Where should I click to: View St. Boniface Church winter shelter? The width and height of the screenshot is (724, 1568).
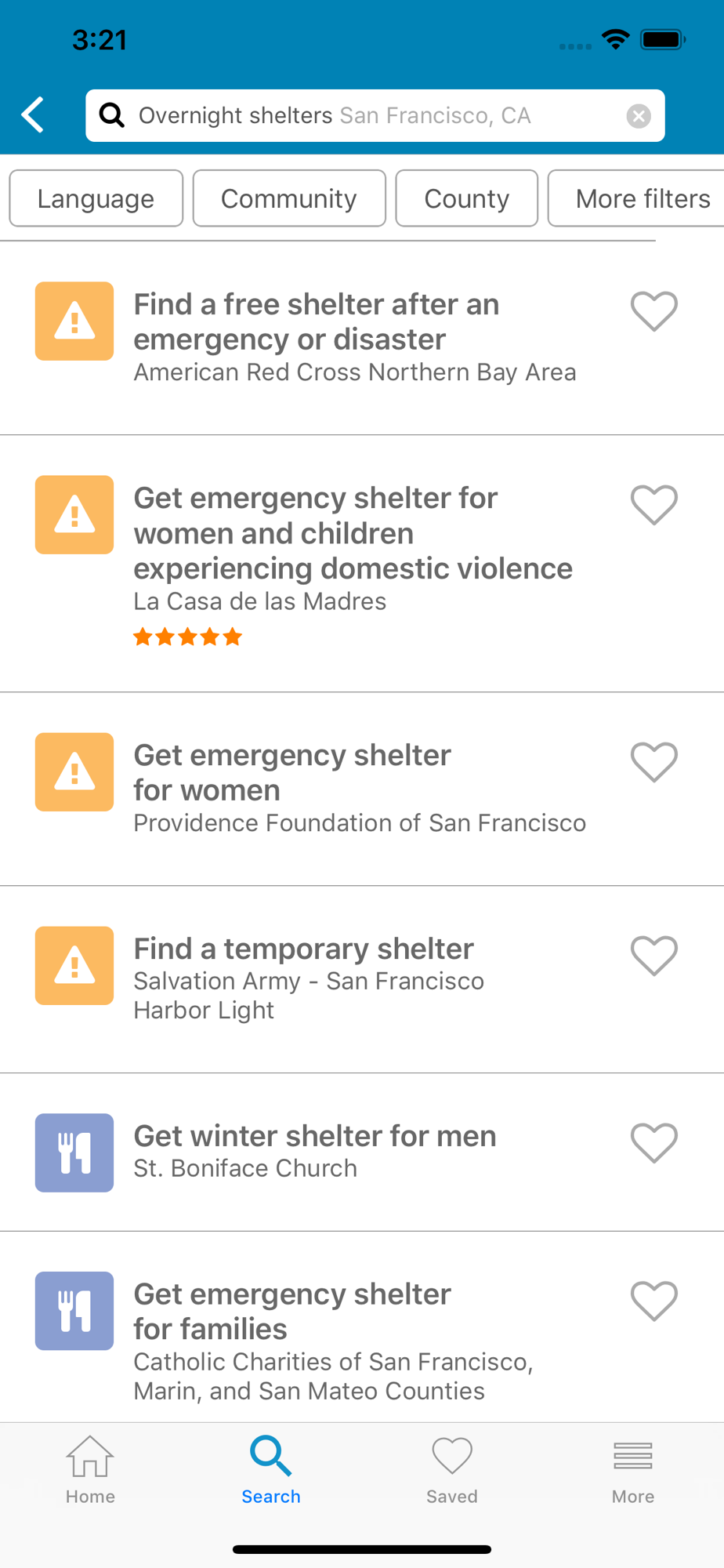313,1151
